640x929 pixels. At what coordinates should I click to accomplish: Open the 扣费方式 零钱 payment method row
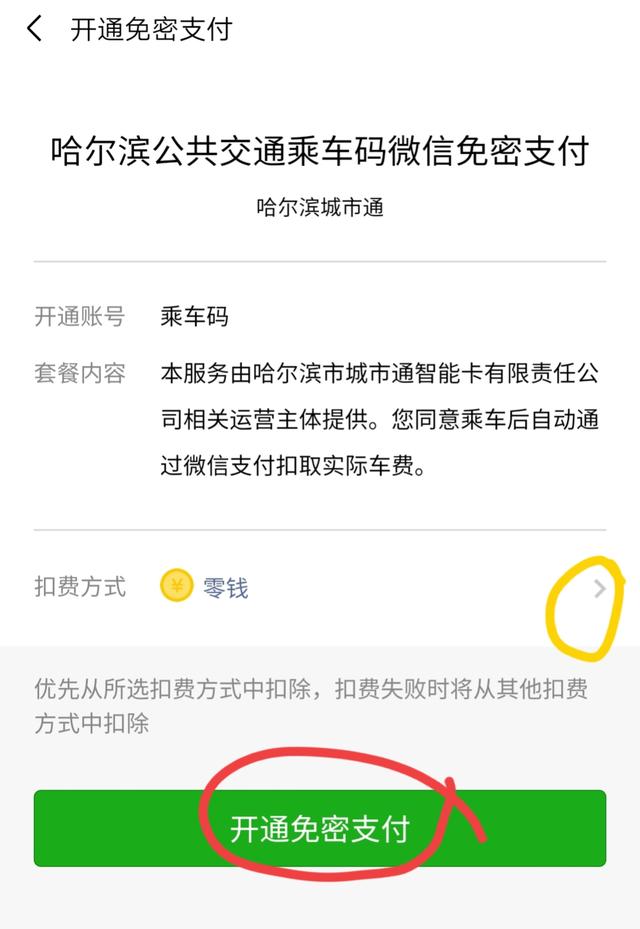(x=320, y=588)
